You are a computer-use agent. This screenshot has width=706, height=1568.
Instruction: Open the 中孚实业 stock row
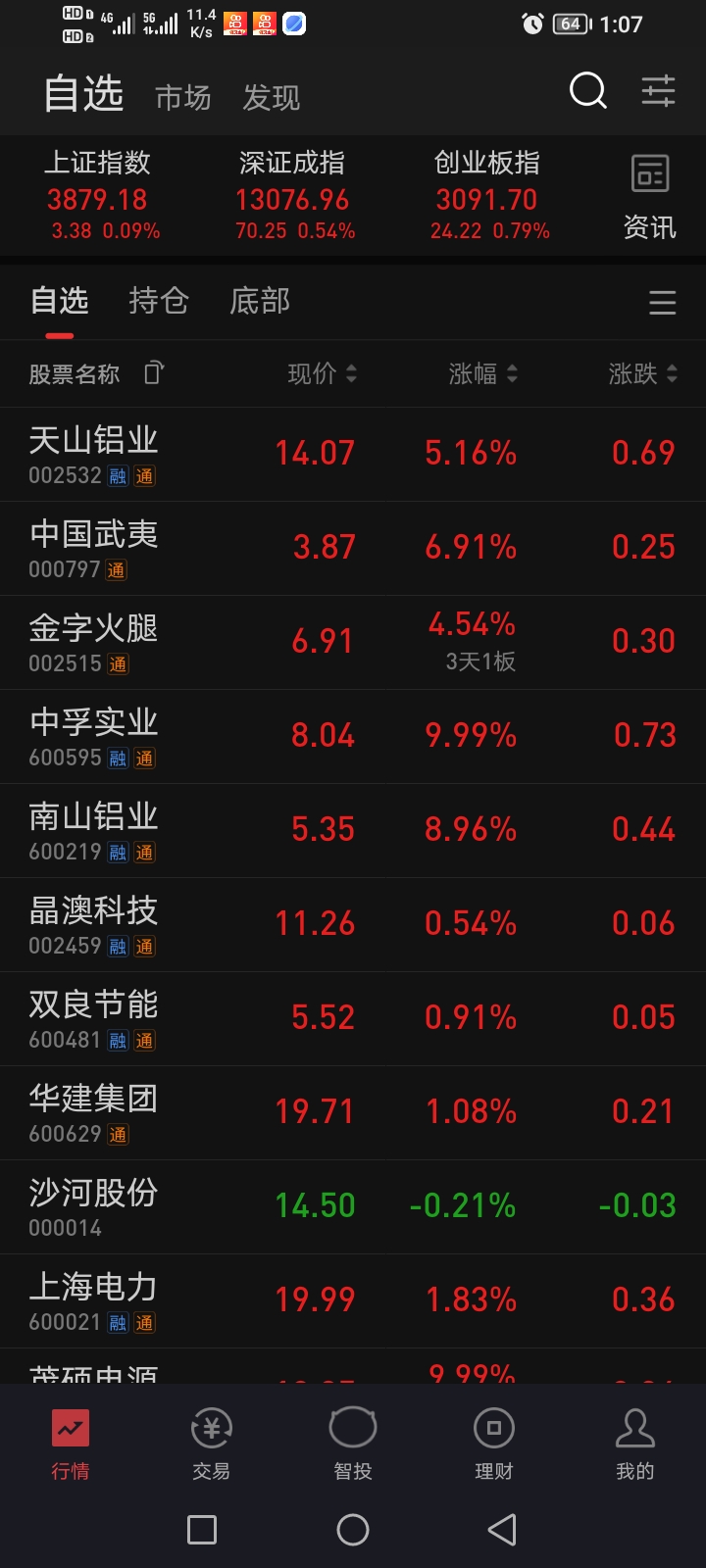(x=353, y=736)
